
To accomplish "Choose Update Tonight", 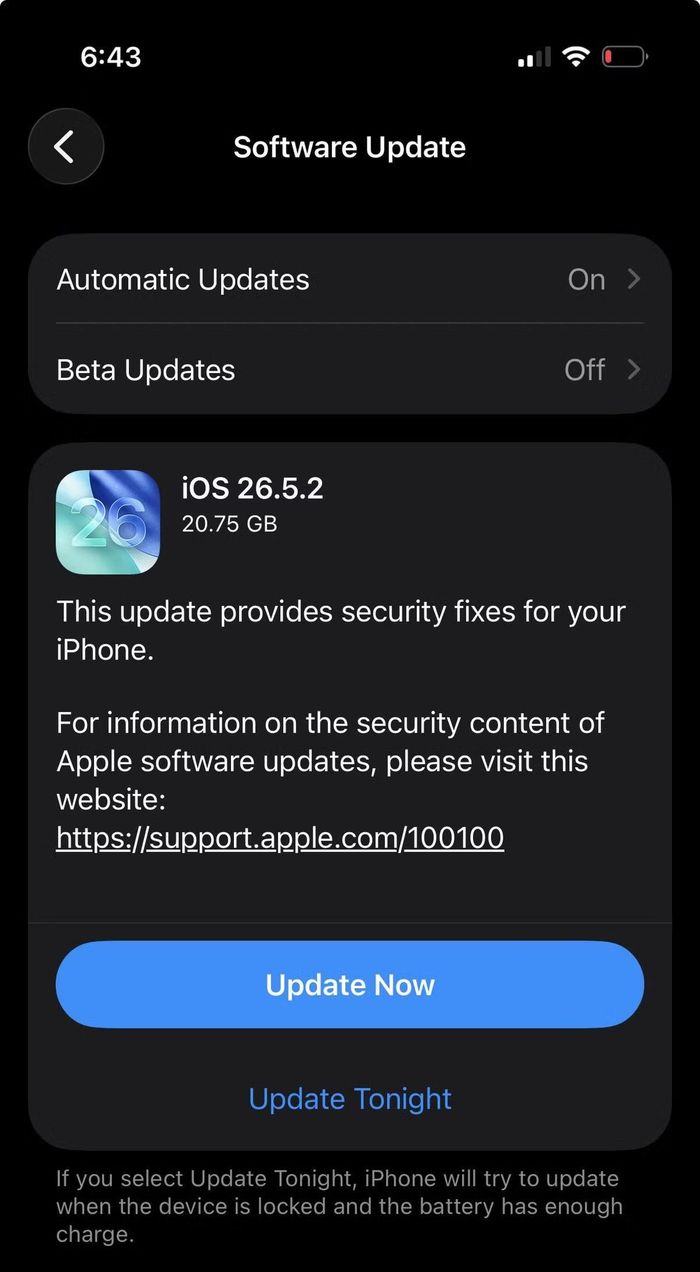I will pos(350,1099).
